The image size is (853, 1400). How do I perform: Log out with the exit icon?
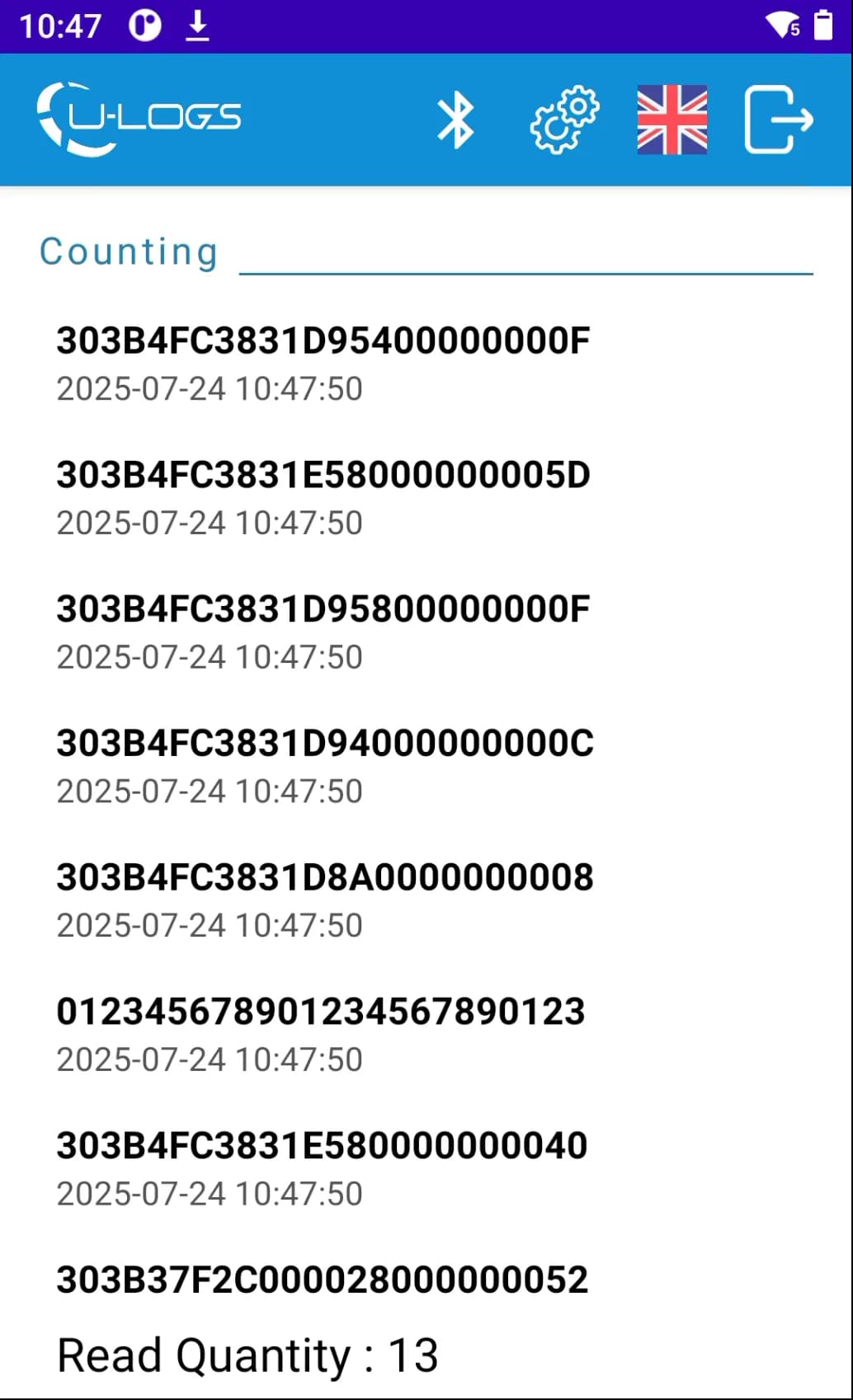[779, 120]
